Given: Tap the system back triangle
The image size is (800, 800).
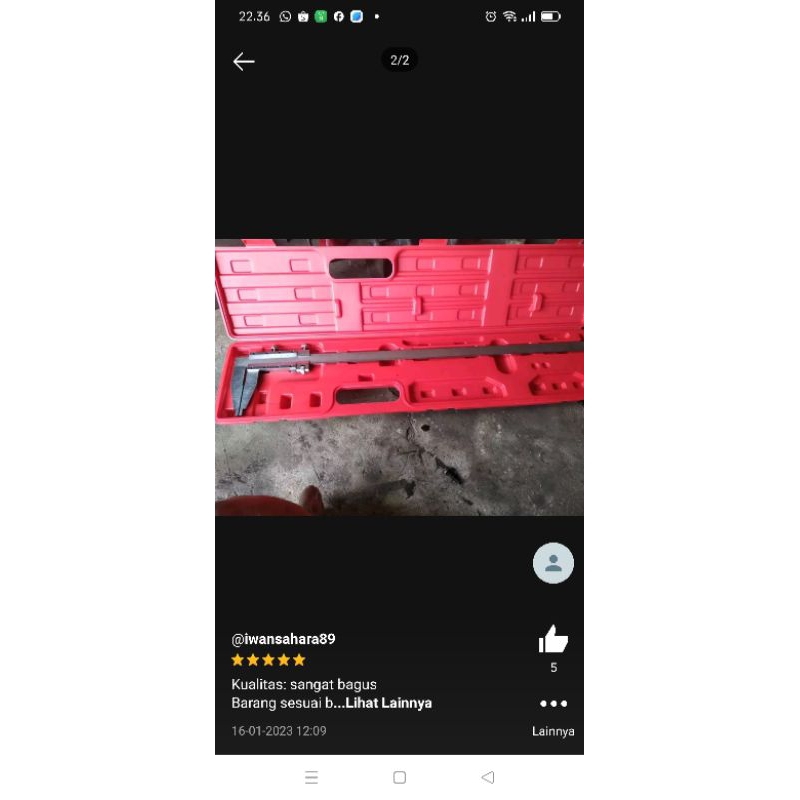Looking at the screenshot, I should [487, 777].
